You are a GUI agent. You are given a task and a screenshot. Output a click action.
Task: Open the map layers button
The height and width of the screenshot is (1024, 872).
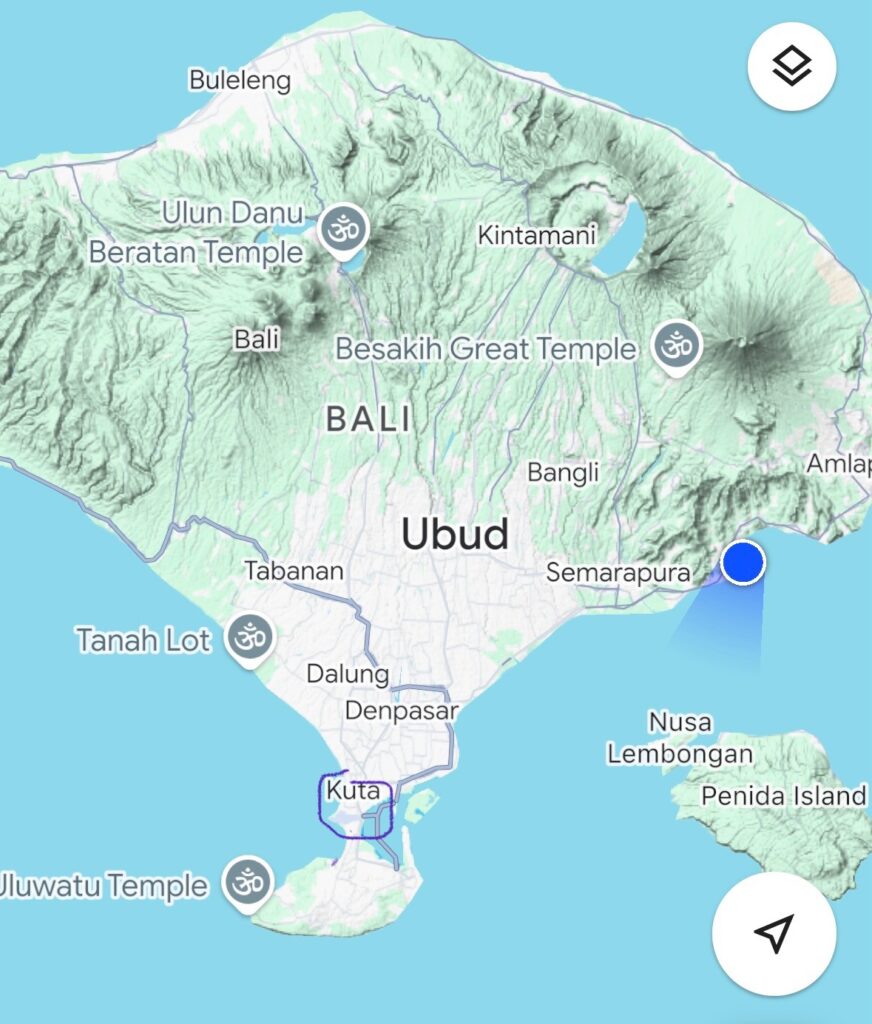coord(792,67)
